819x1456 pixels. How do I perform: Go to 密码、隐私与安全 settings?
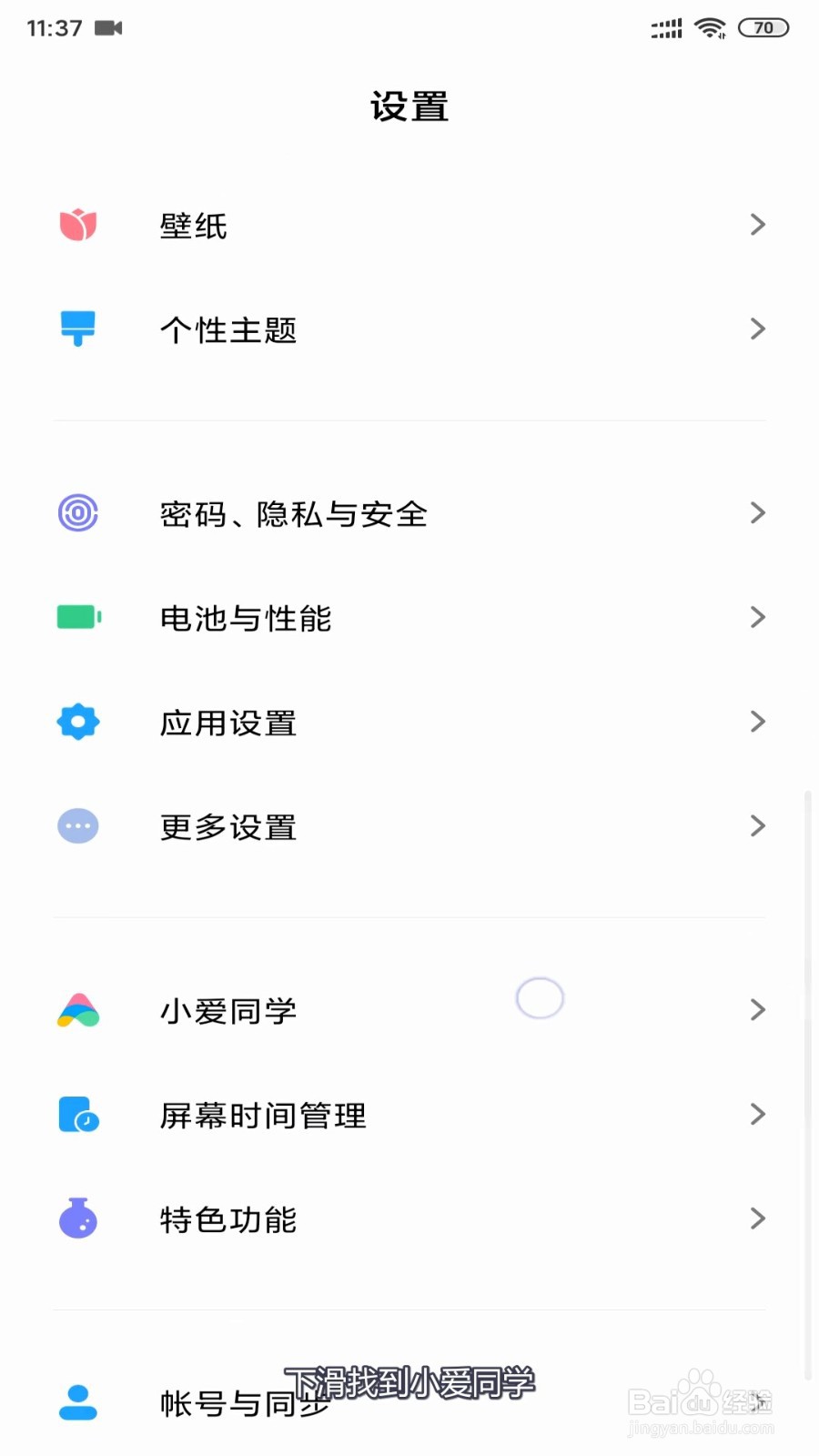(409, 513)
